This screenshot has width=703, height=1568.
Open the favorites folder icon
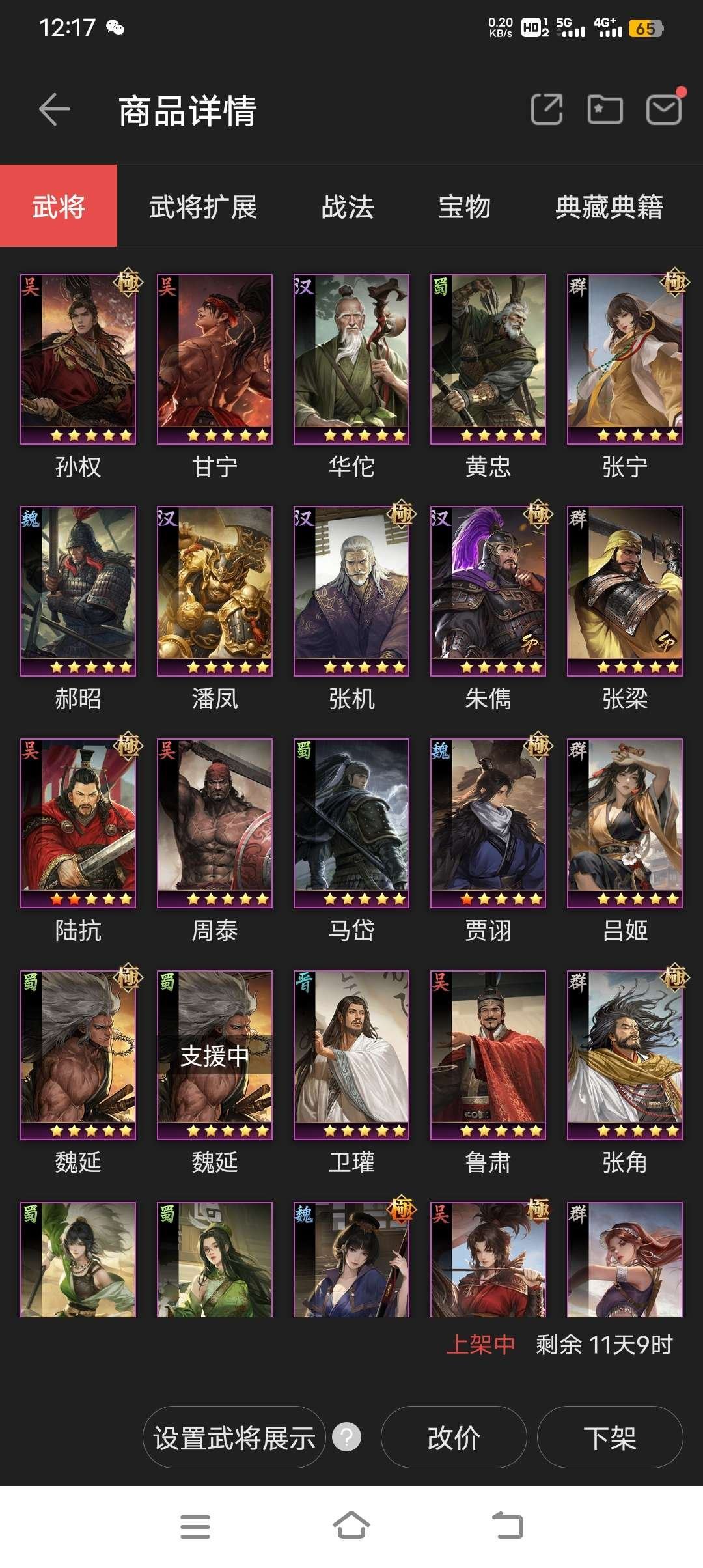click(605, 109)
